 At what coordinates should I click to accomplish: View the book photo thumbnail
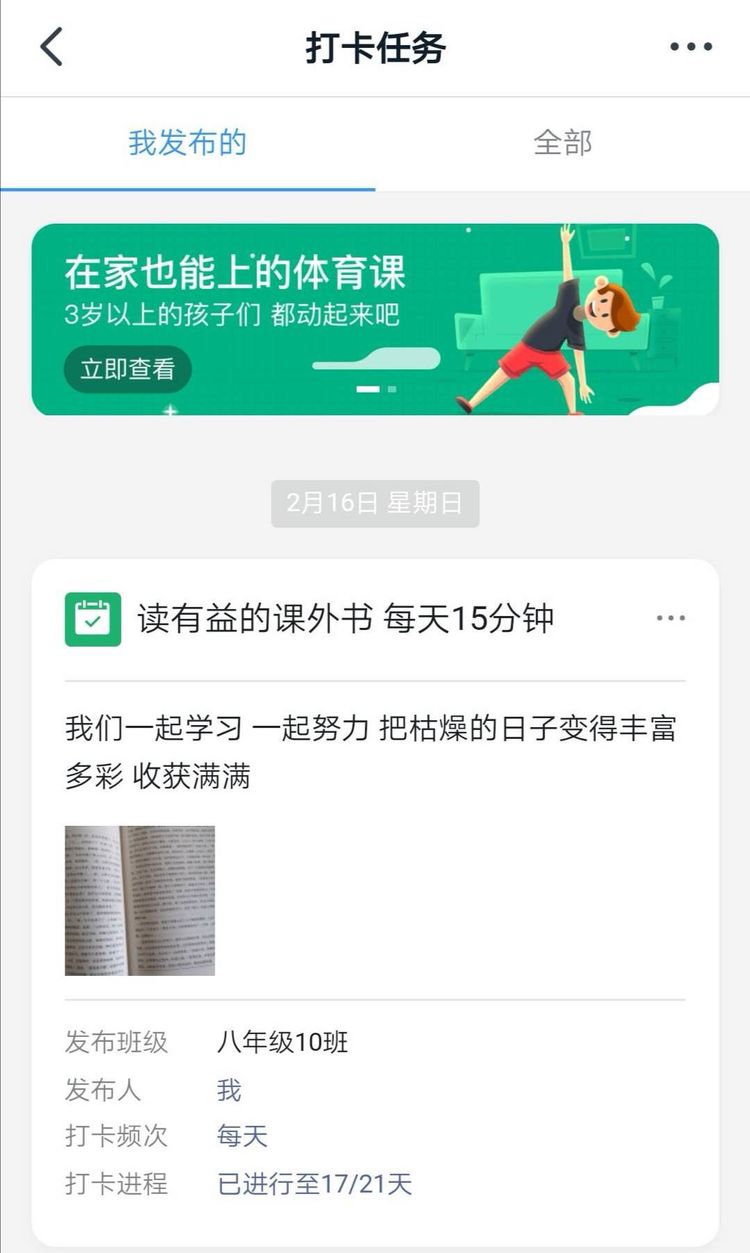tap(140, 900)
